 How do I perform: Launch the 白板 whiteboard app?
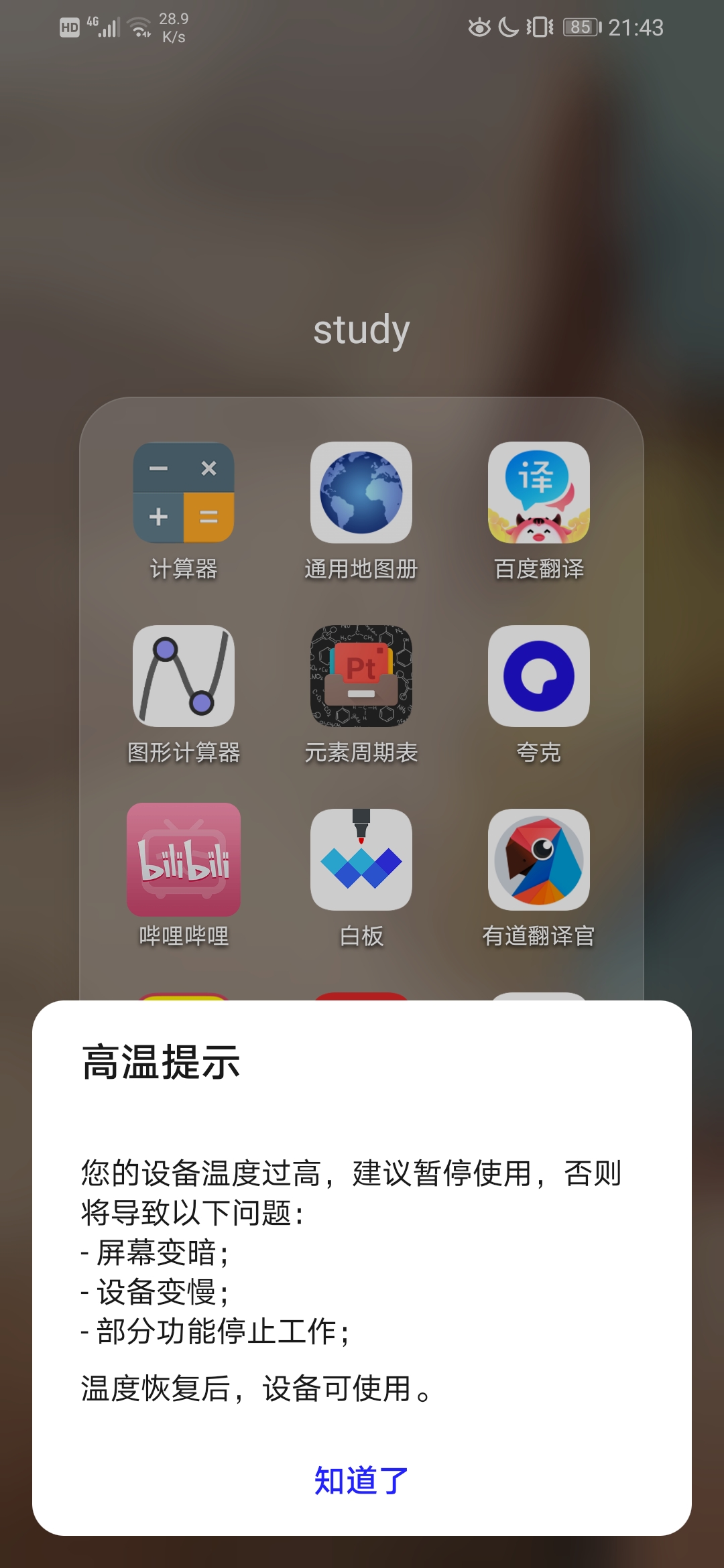(361, 860)
